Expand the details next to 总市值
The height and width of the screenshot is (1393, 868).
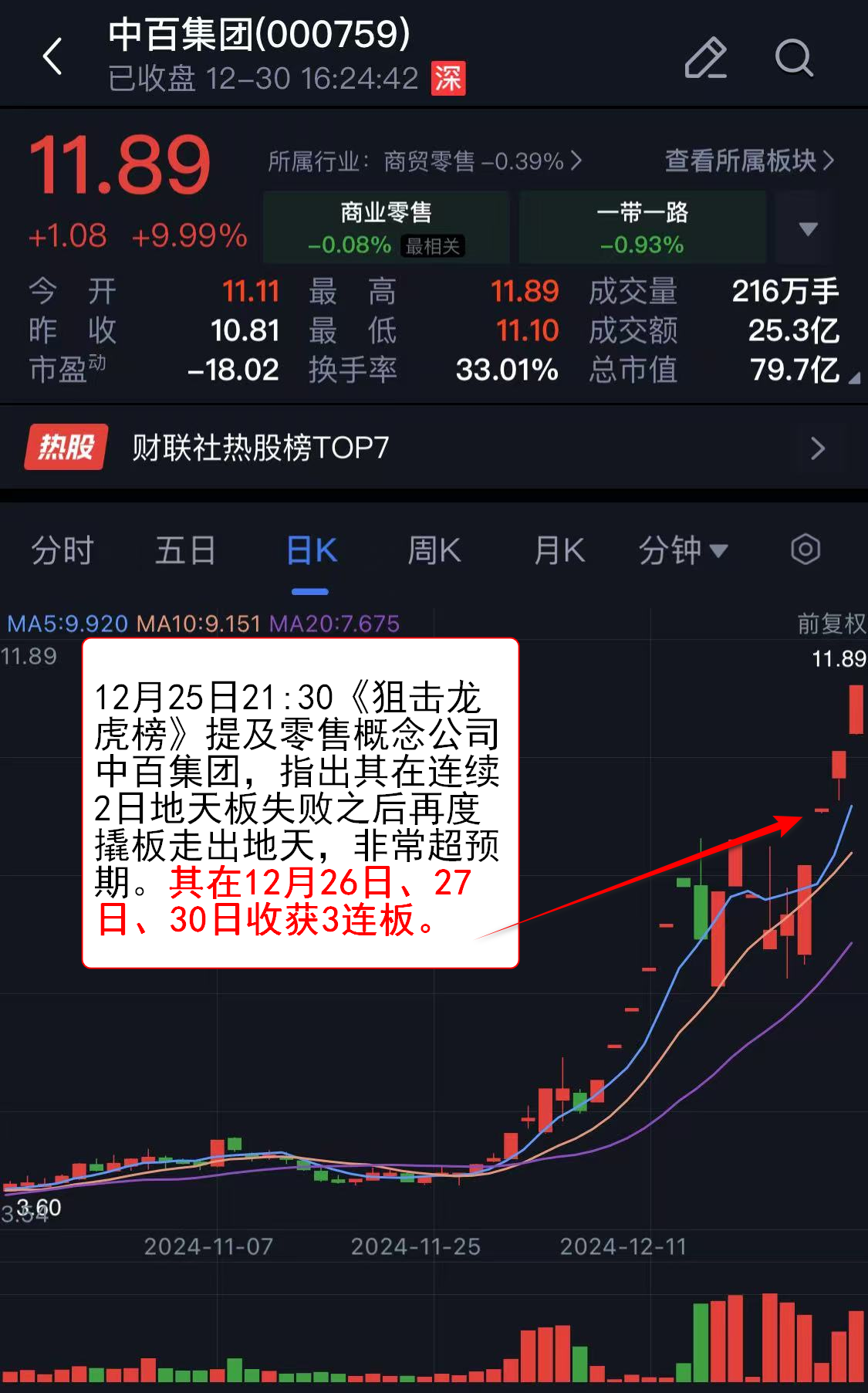pos(853,378)
